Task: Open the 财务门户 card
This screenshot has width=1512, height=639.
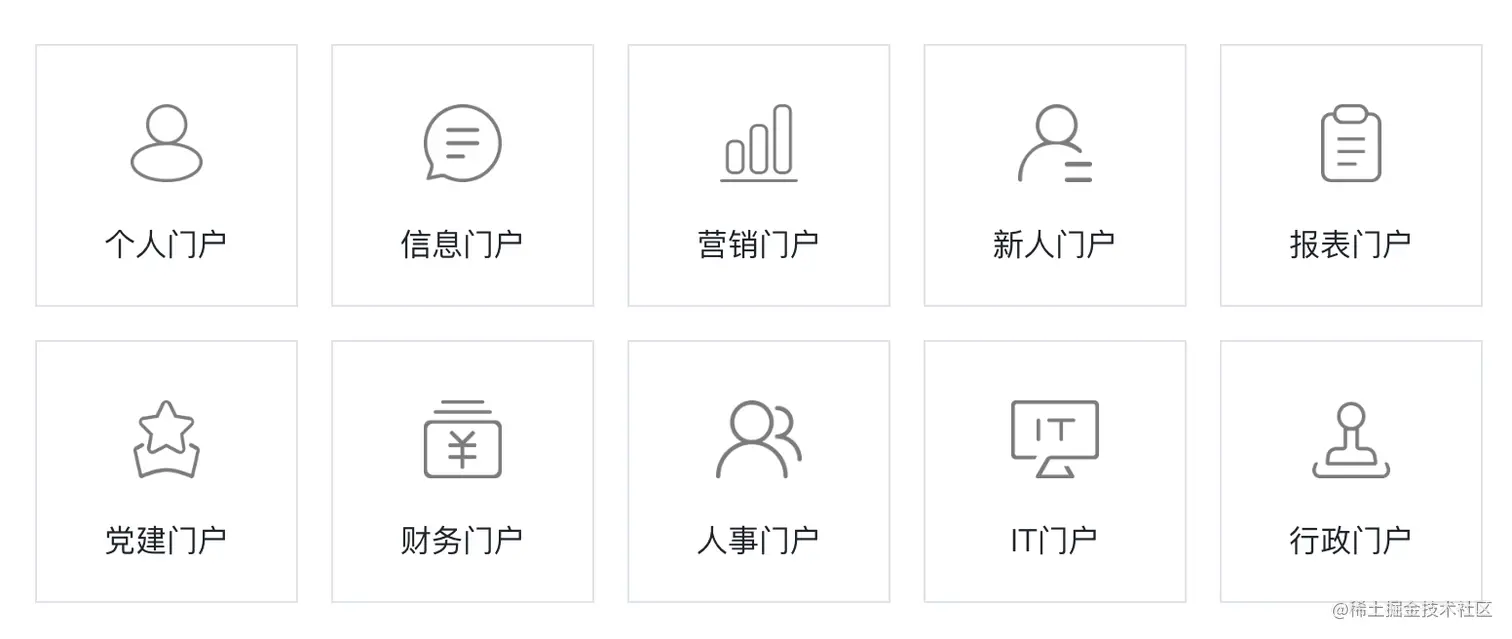Action: [x=462, y=471]
